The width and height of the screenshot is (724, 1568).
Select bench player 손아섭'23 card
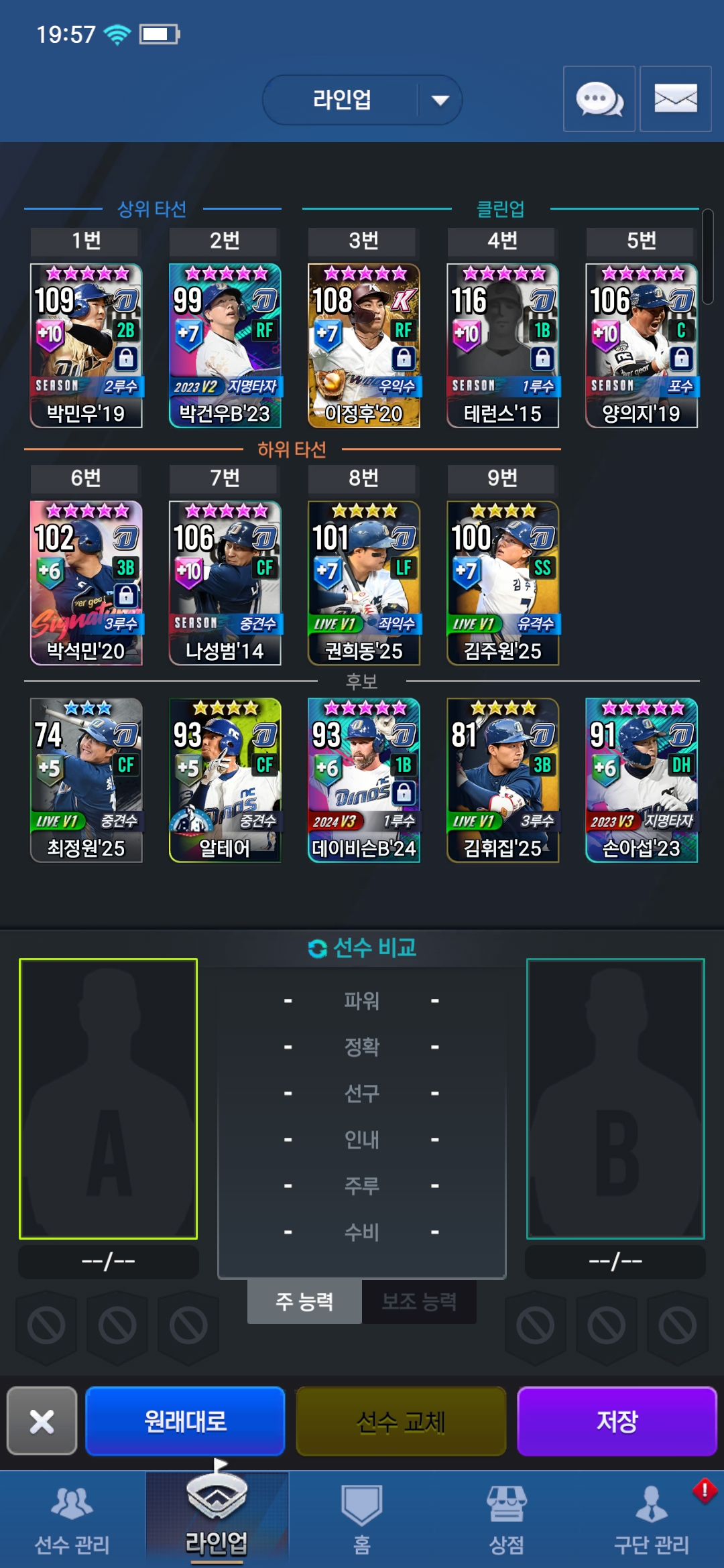642,780
